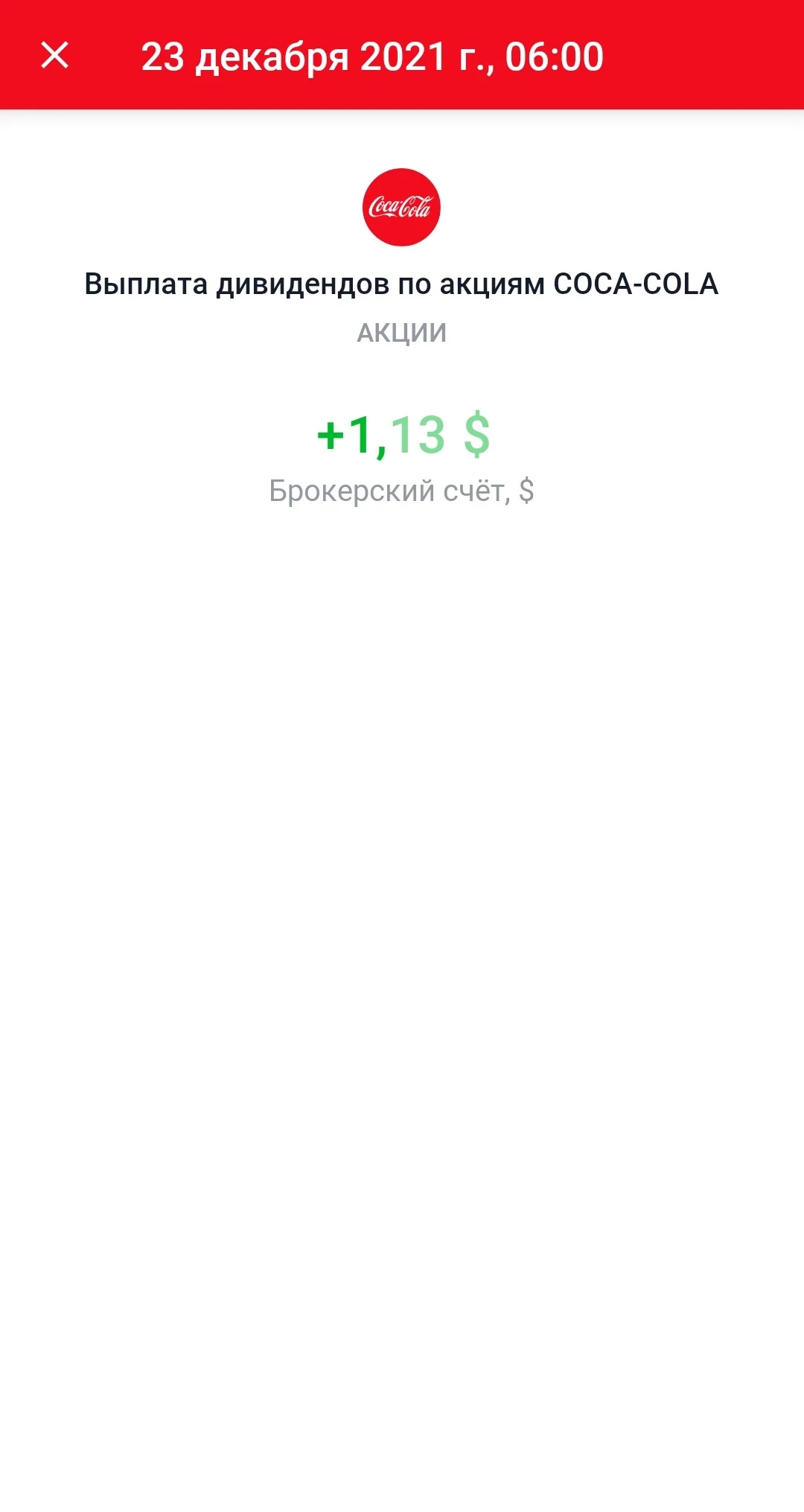This screenshot has width=804, height=1512.
Task: Close the dividend payment details
Action: 54,55
